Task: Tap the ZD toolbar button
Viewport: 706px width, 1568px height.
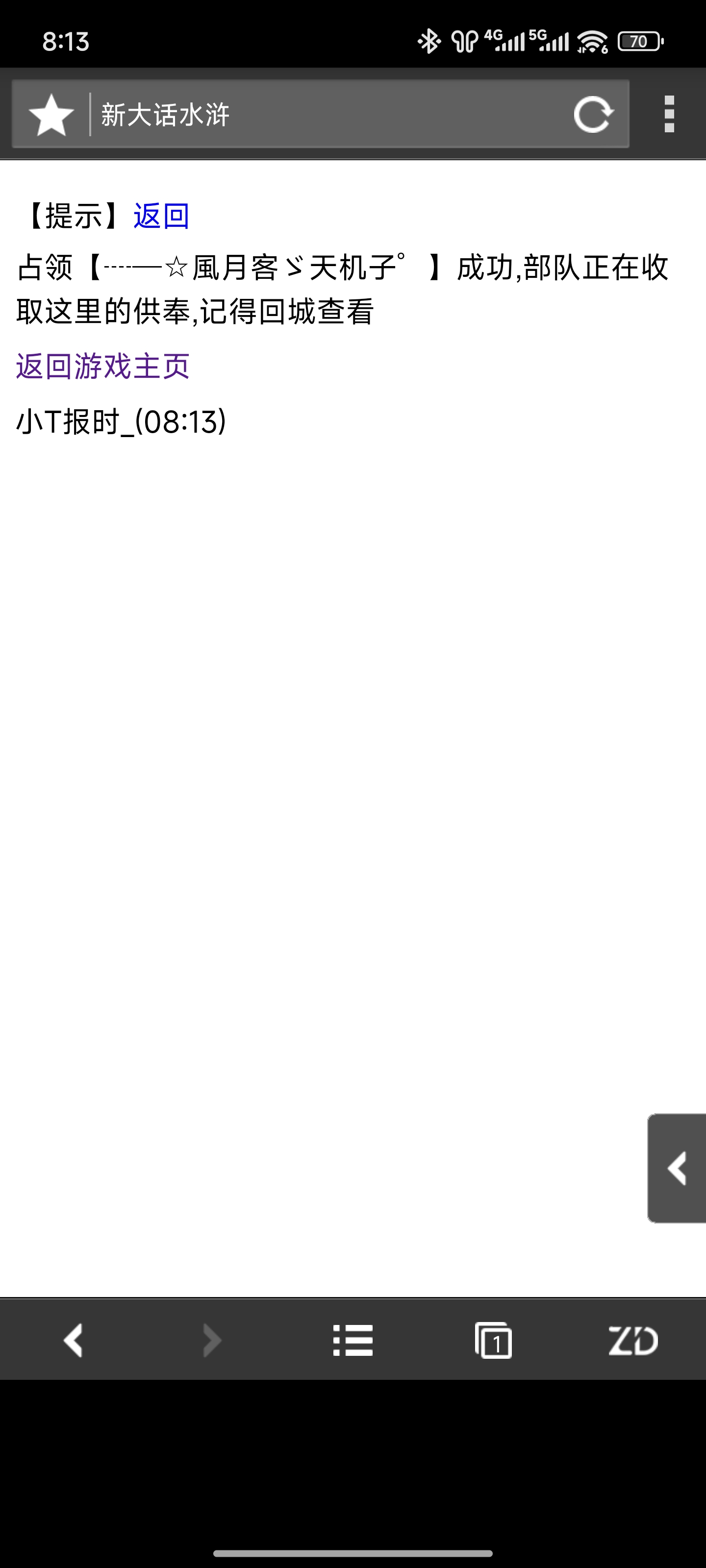Action: [633, 1340]
